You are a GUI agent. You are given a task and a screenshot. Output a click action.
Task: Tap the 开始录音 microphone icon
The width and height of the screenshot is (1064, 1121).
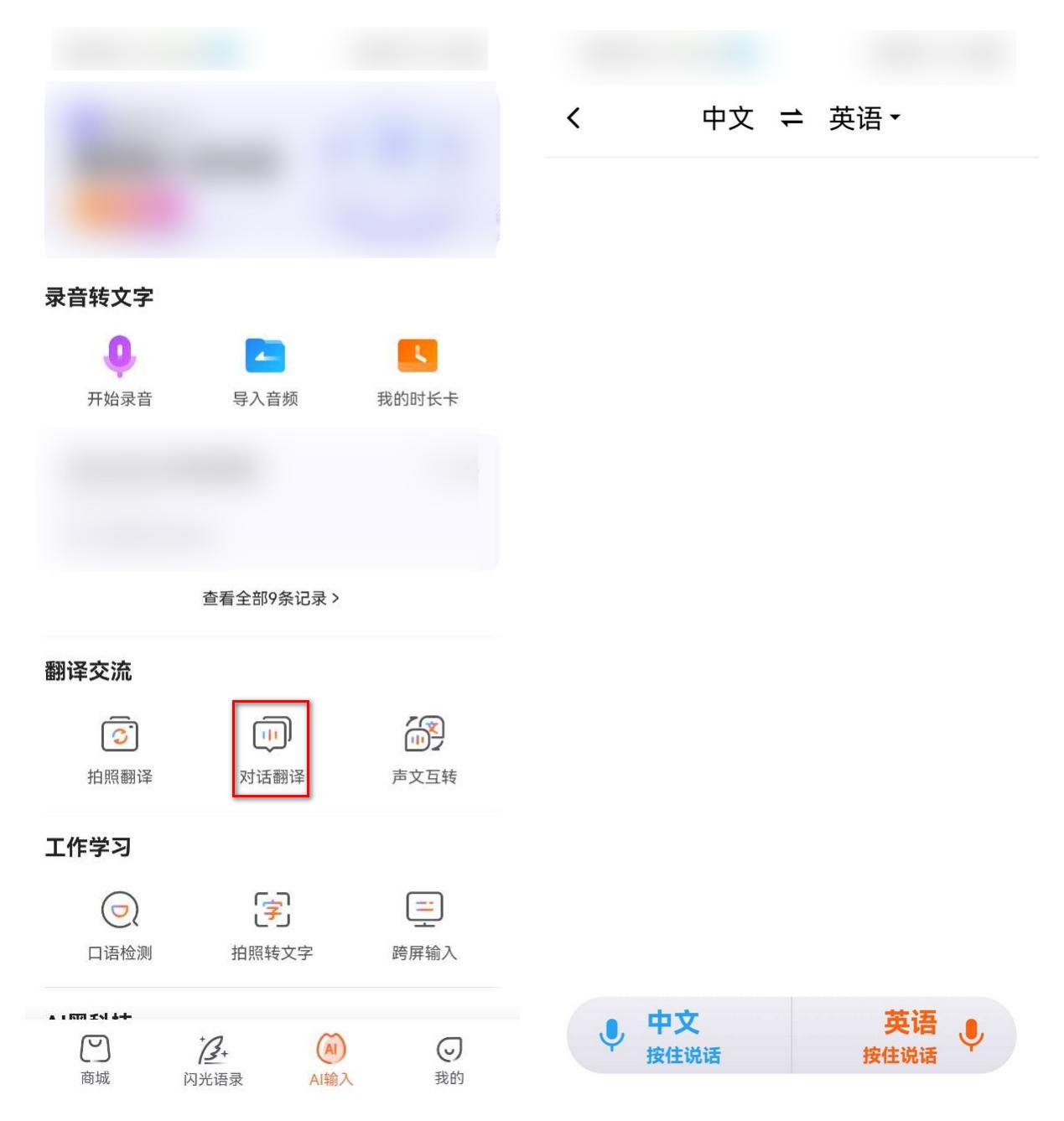pyautogui.click(x=120, y=356)
